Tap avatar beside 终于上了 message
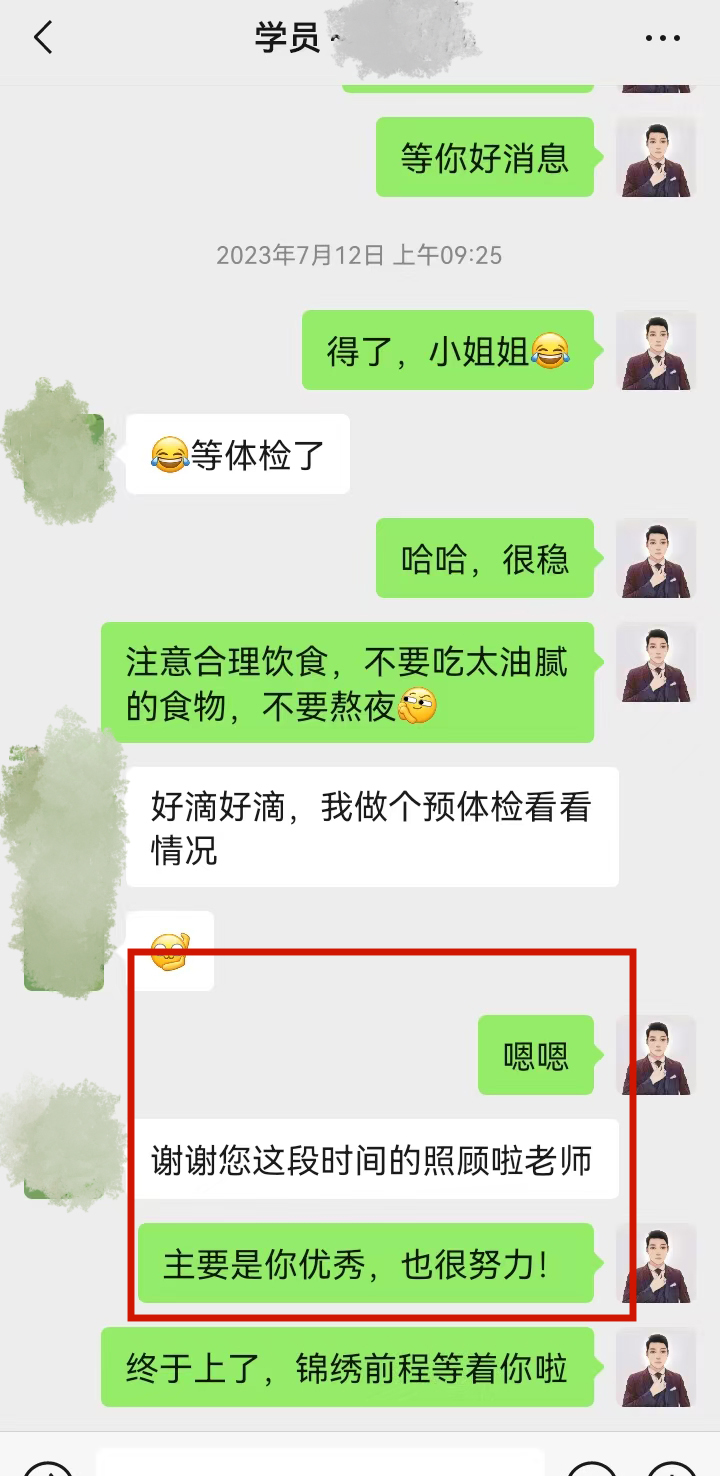 (655, 1367)
